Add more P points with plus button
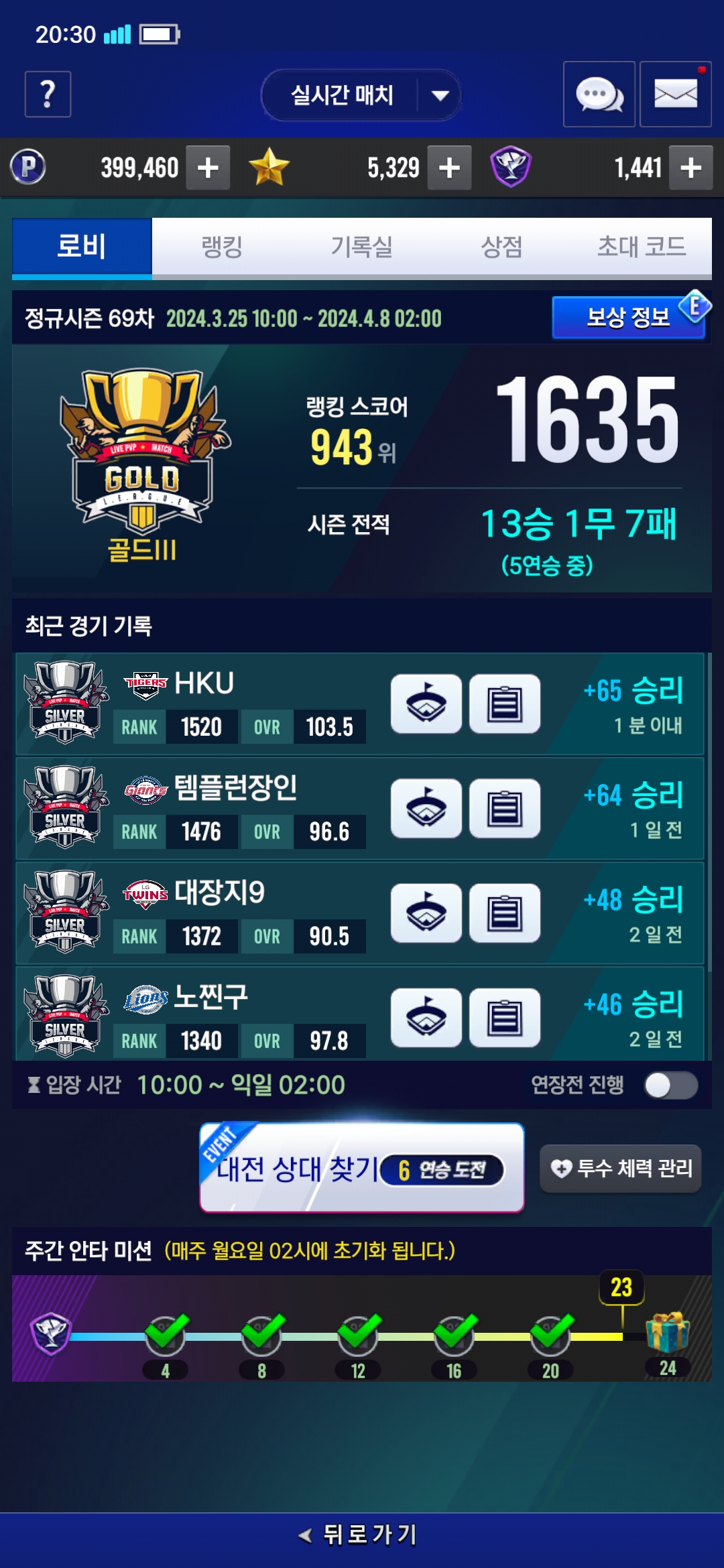Viewport: 724px width, 1568px height. click(208, 168)
